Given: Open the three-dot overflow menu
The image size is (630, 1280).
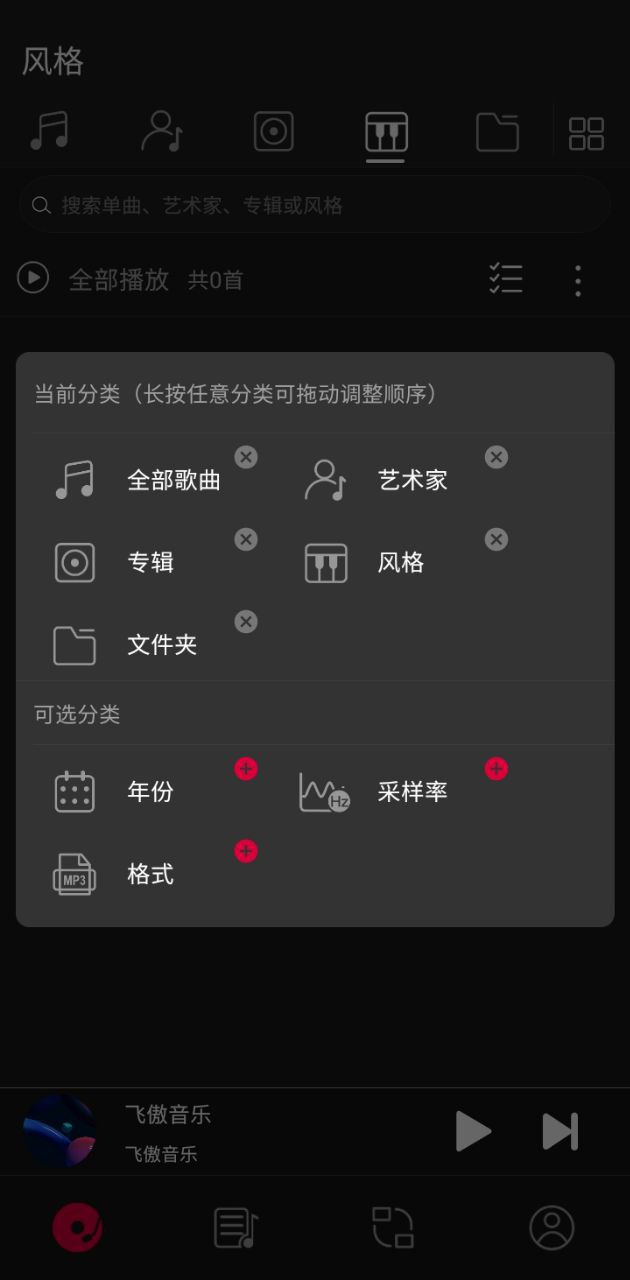Looking at the screenshot, I should click(578, 280).
